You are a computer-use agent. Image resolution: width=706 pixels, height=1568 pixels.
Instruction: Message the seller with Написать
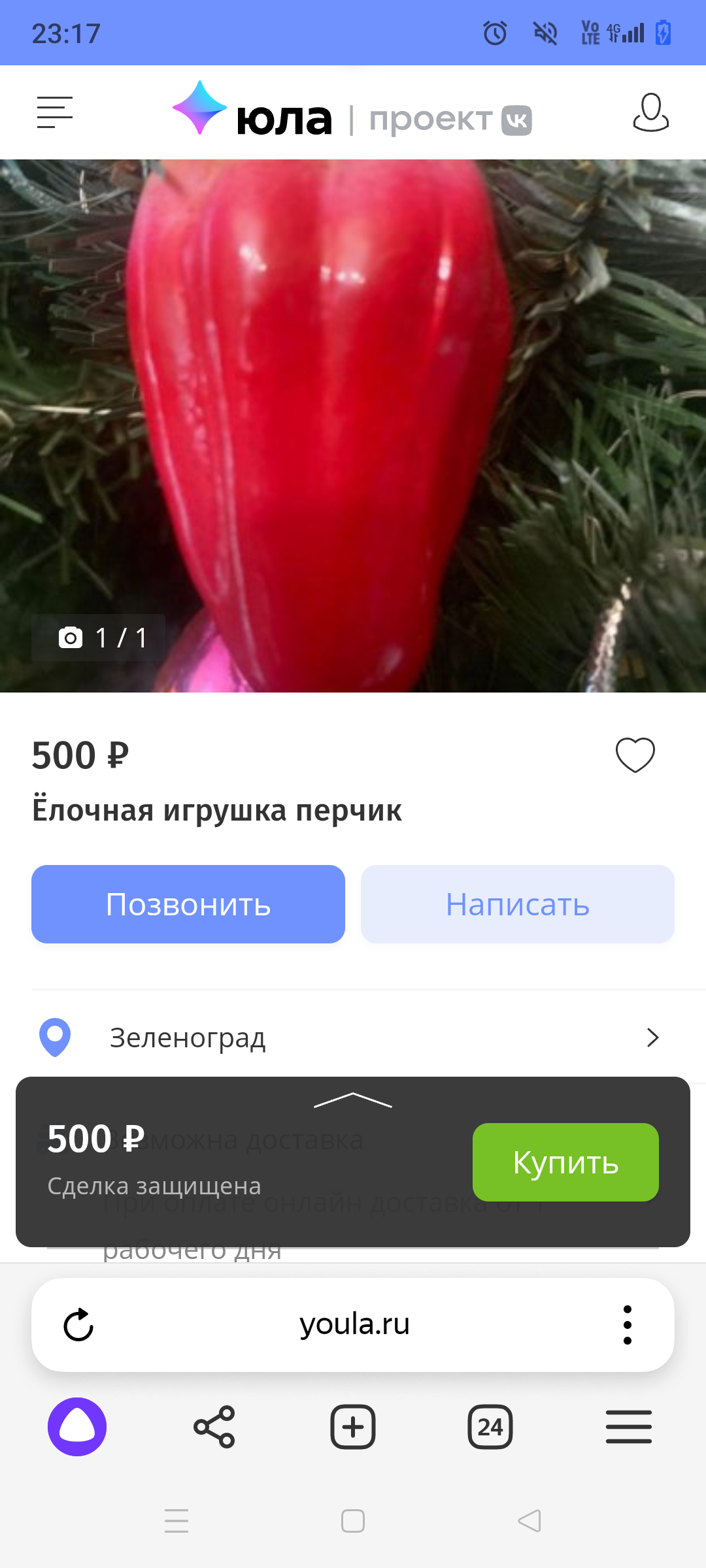[517, 904]
